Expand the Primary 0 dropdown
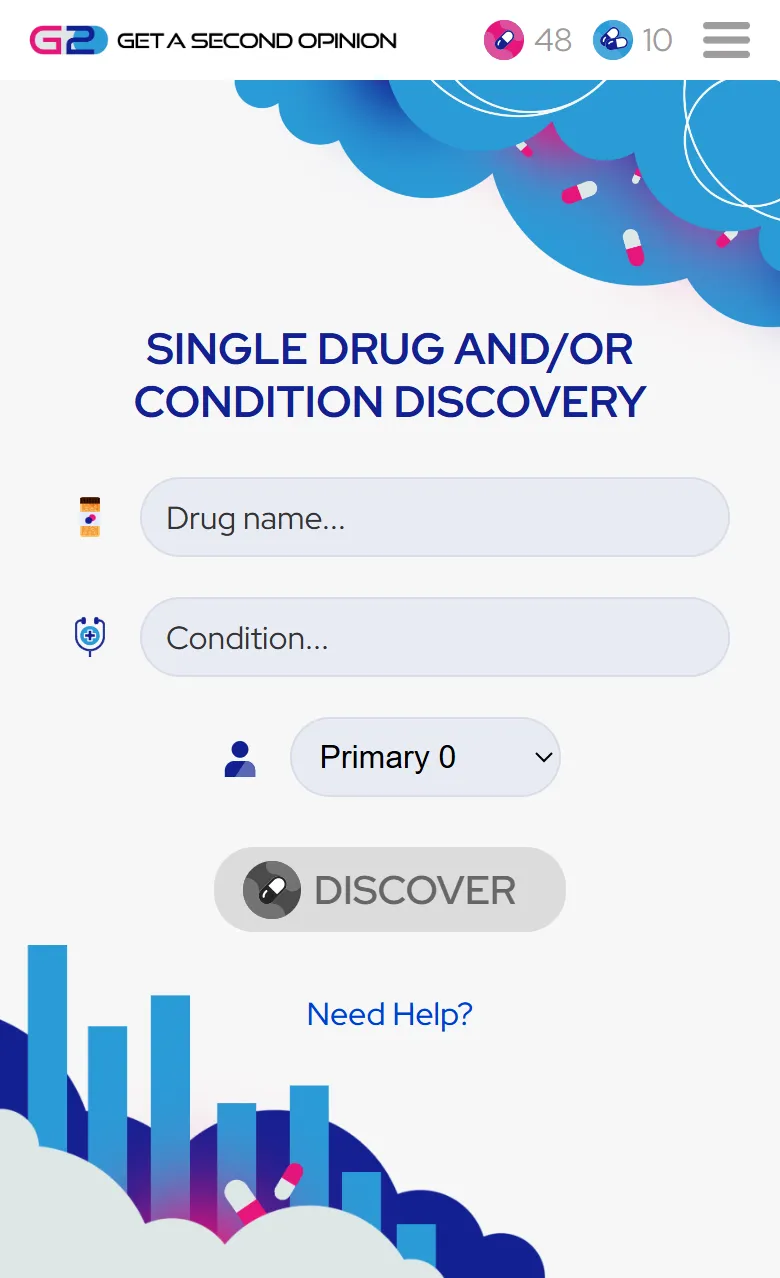 click(425, 757)
